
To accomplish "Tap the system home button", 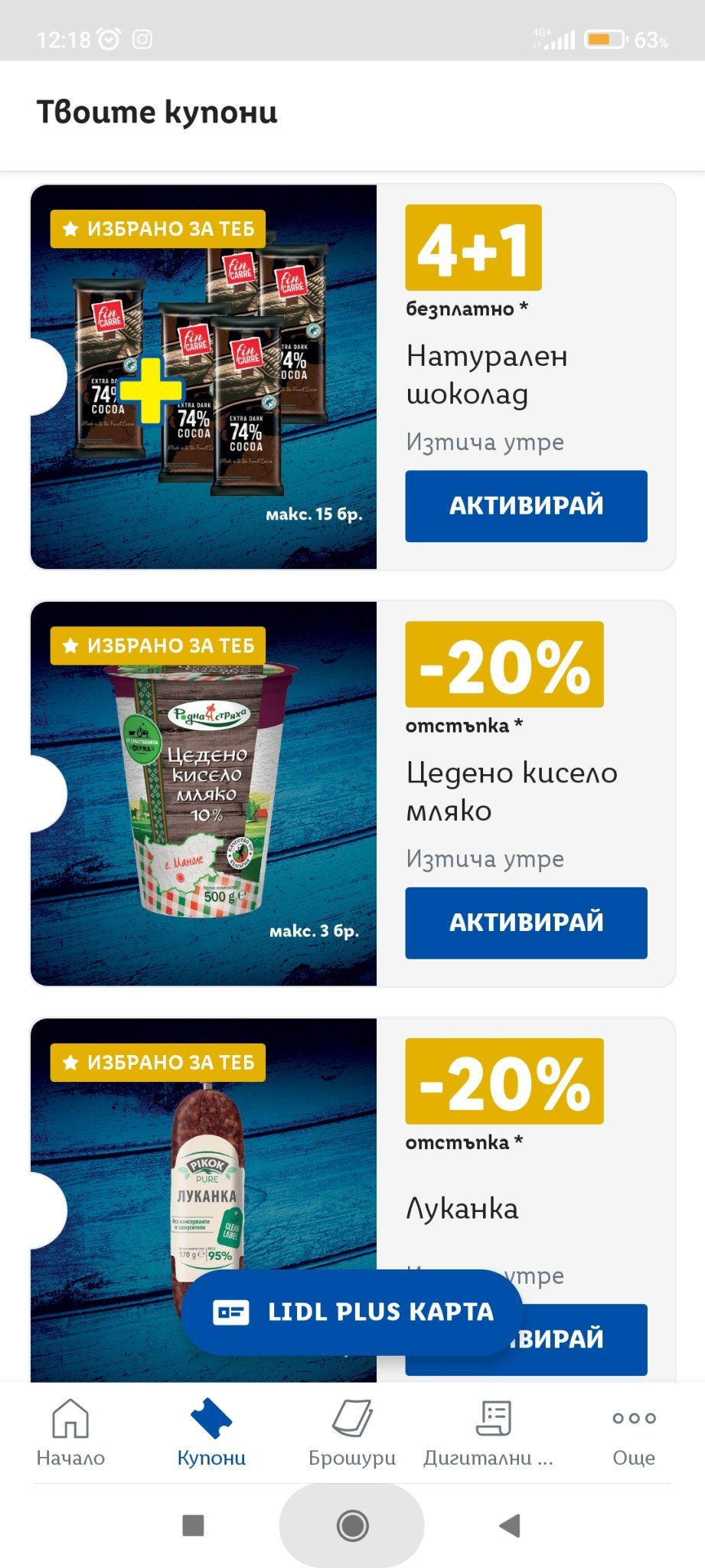I will point(352,1525).
